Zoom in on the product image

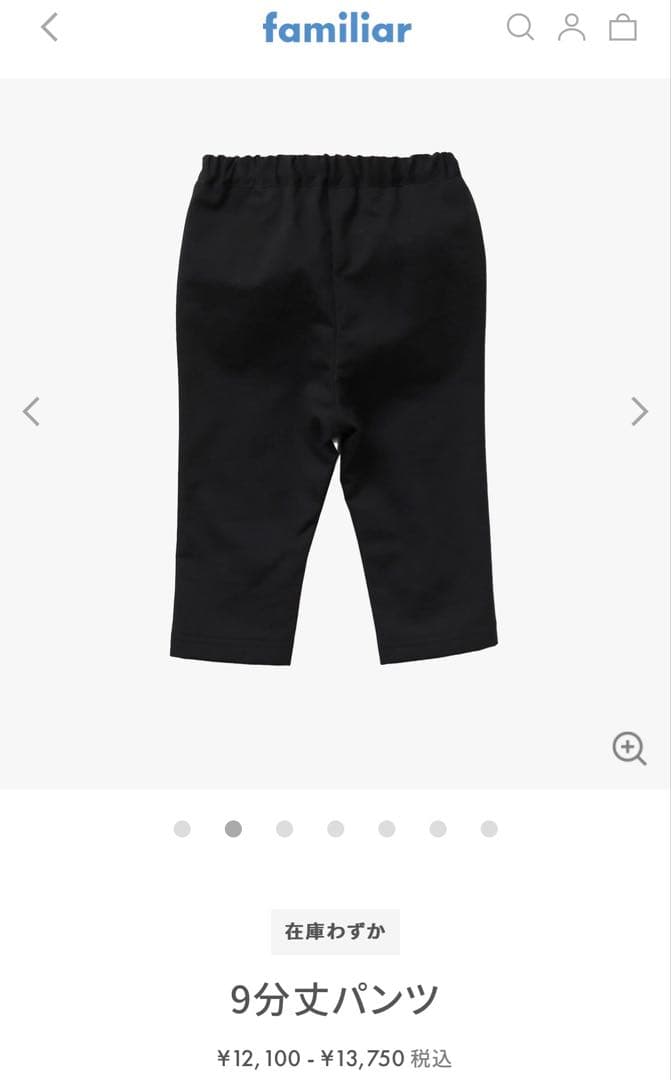[x=629, y=748]
